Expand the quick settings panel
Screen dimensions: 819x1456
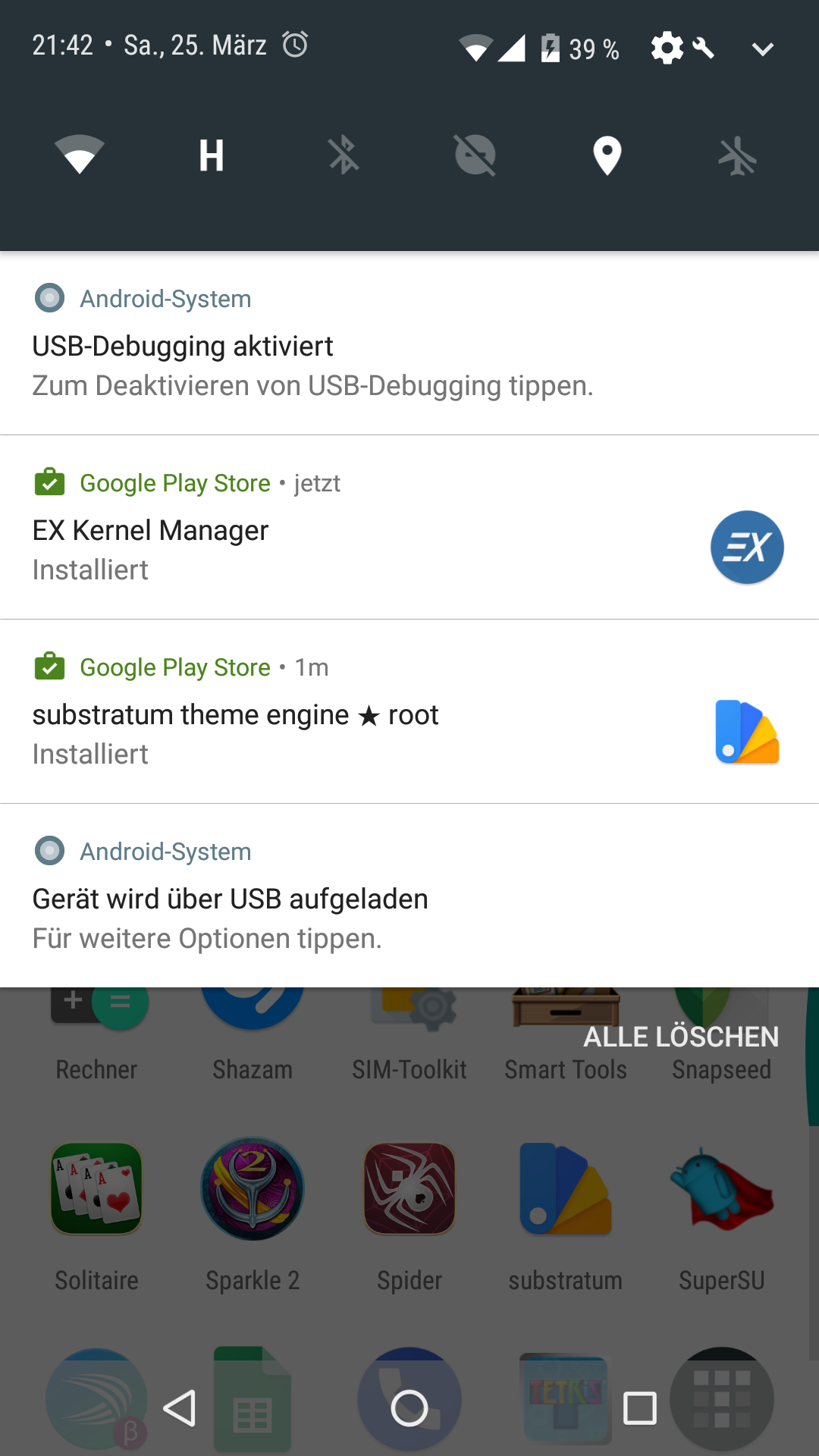tap(761, 49)
